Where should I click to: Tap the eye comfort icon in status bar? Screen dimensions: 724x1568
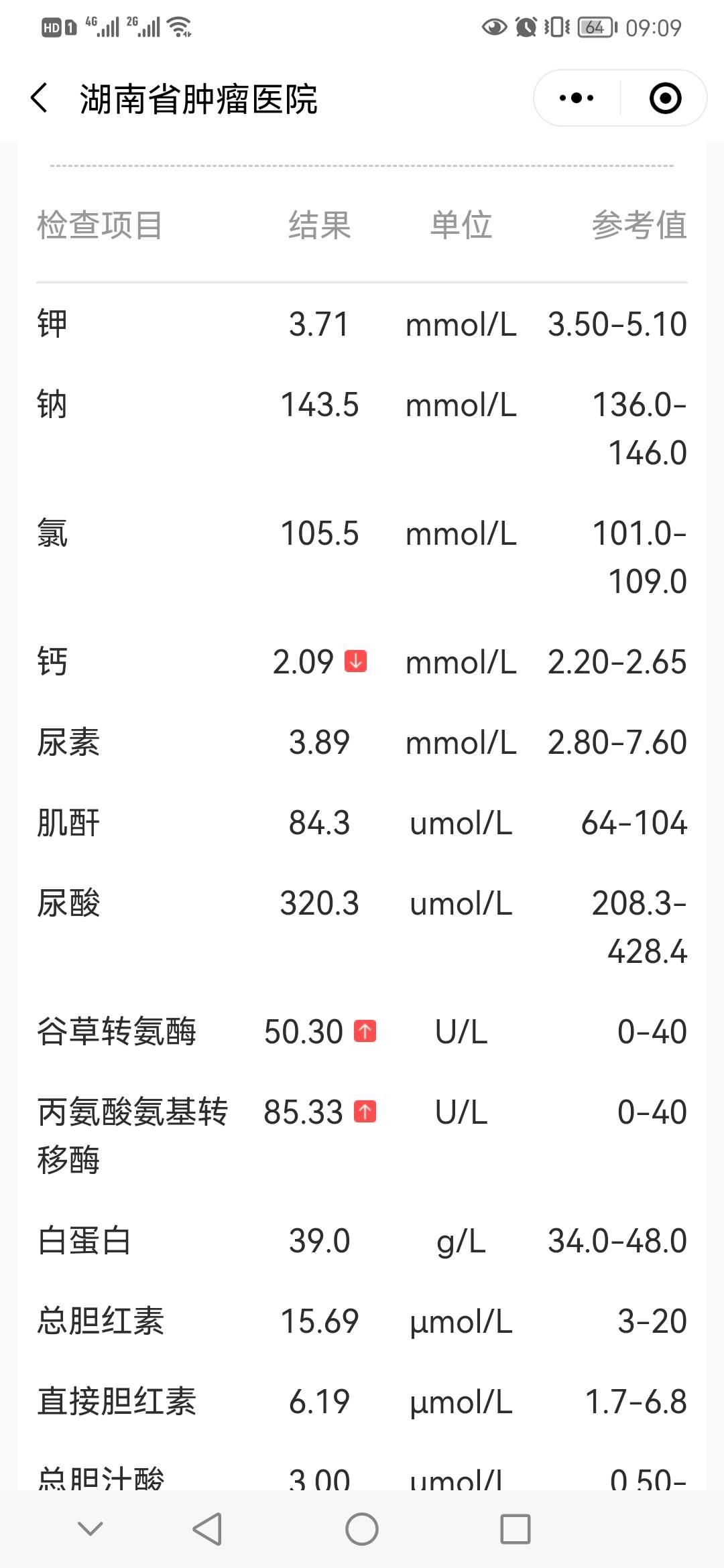(x=494, y=27)
